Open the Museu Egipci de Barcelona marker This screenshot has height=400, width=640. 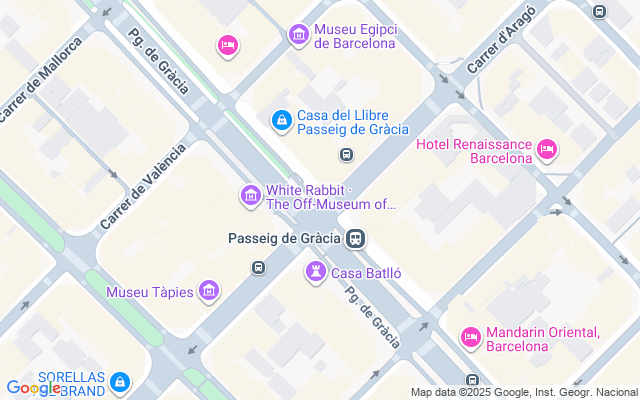point(298,36)
